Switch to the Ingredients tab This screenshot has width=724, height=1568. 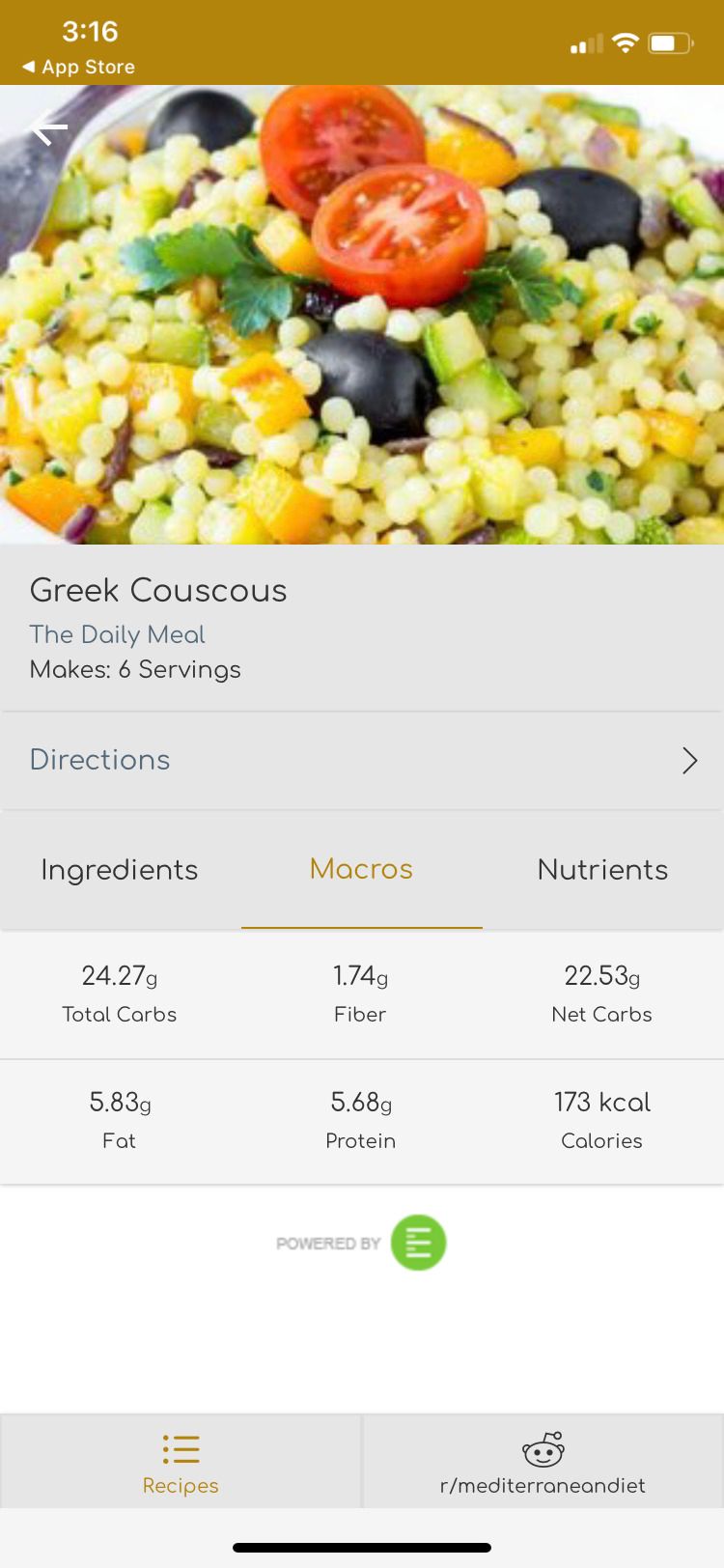click(x=120, y=870)
